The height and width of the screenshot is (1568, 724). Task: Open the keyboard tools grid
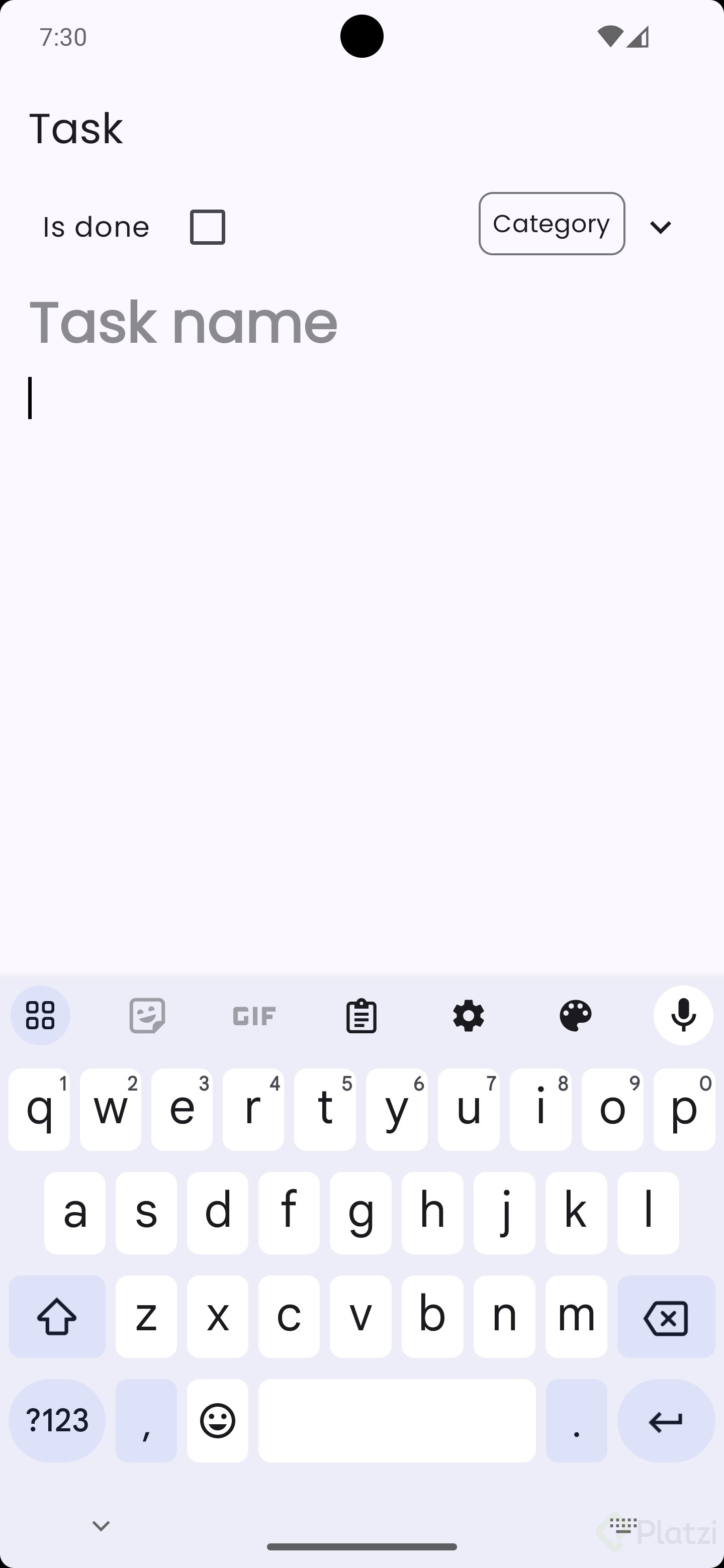[40, 1015]
